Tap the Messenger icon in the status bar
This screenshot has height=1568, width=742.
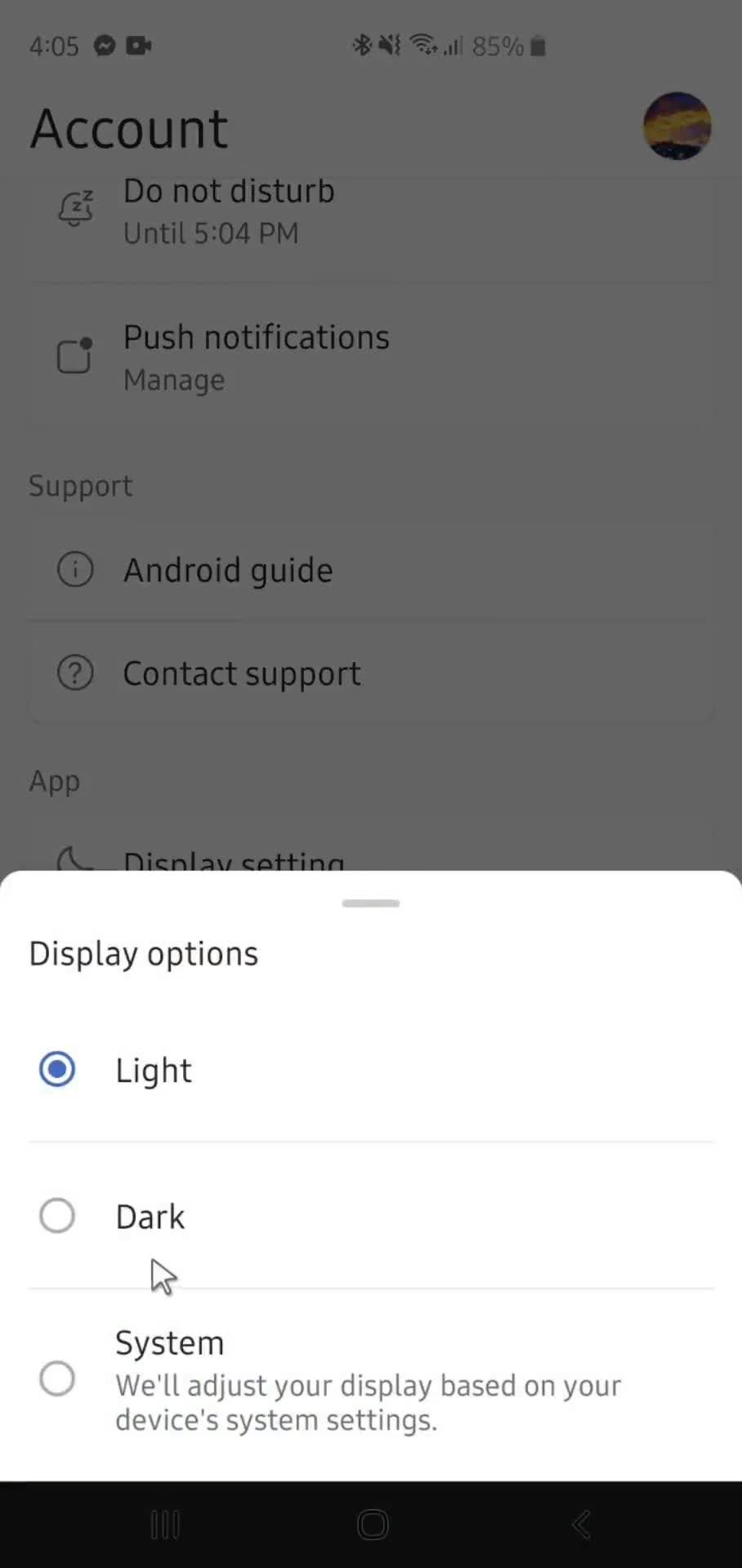coord(105,46)
